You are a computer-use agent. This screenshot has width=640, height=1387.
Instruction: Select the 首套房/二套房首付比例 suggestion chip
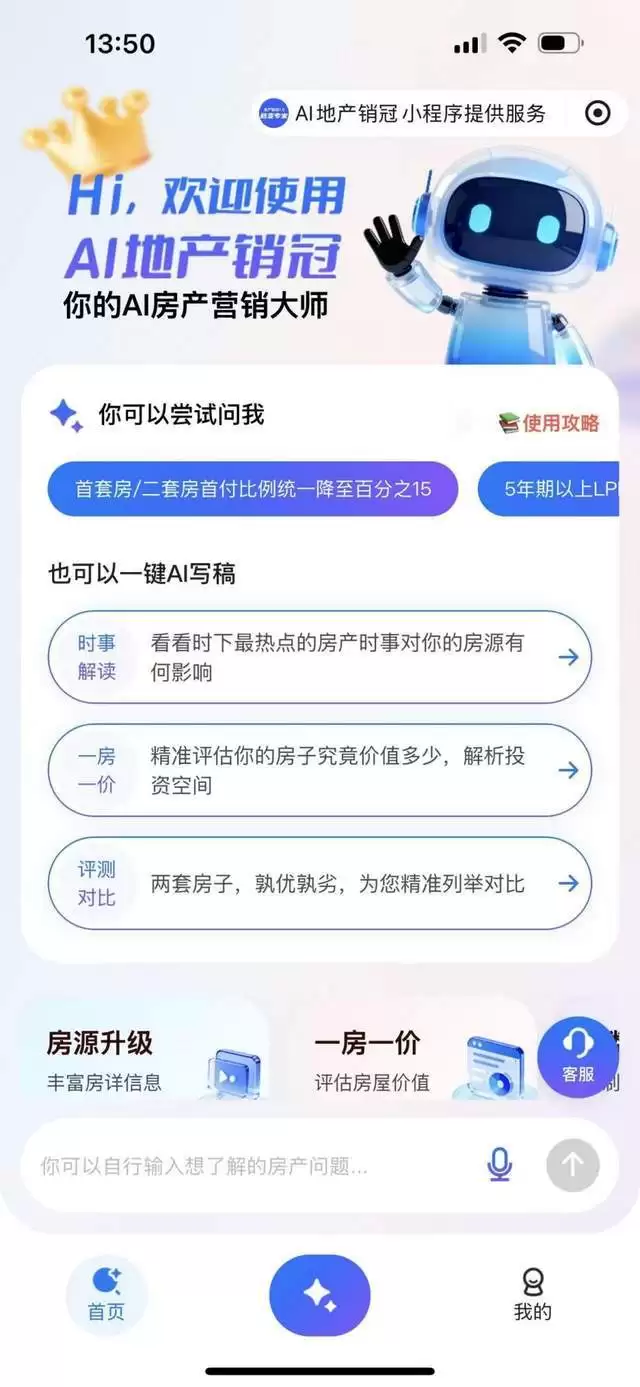253,489
